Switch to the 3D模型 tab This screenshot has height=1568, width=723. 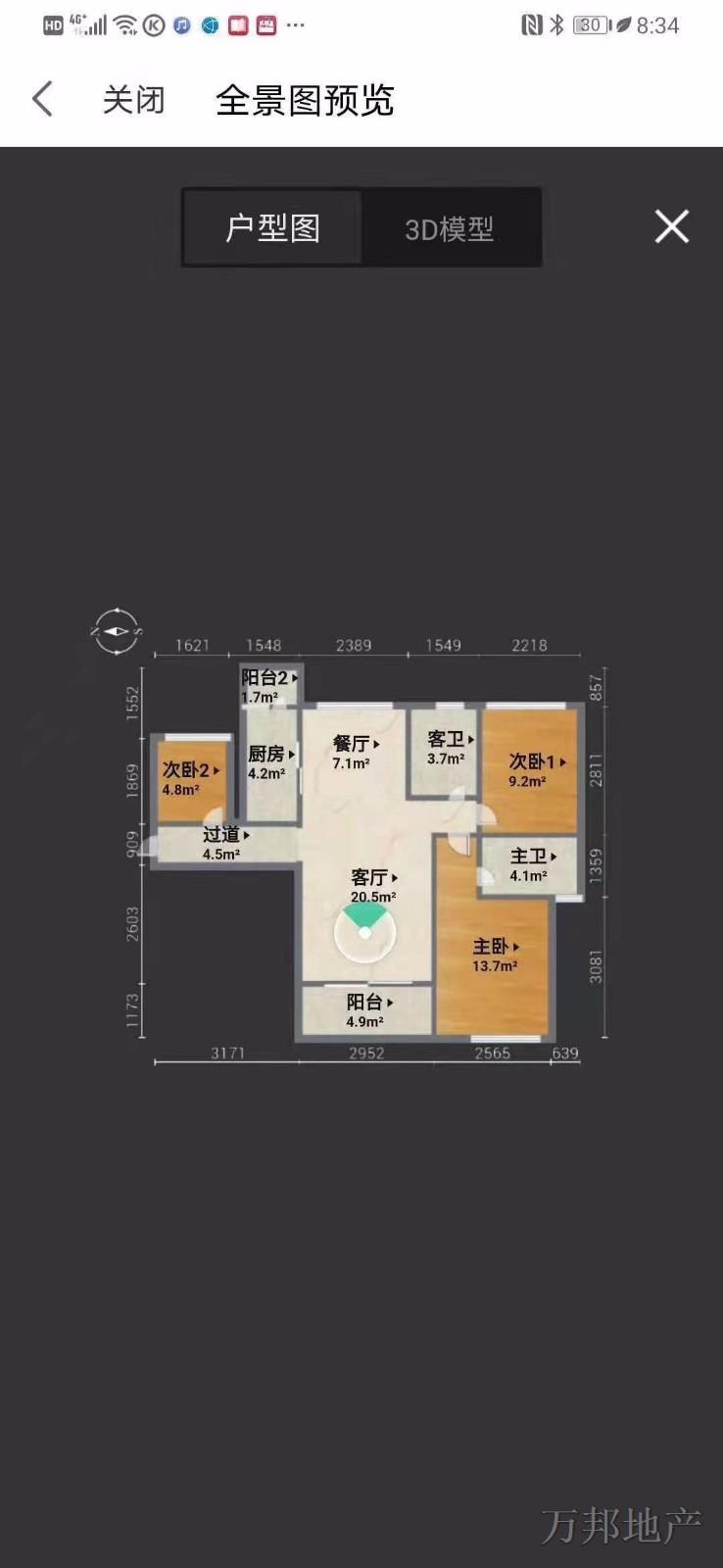pos(450,228)
